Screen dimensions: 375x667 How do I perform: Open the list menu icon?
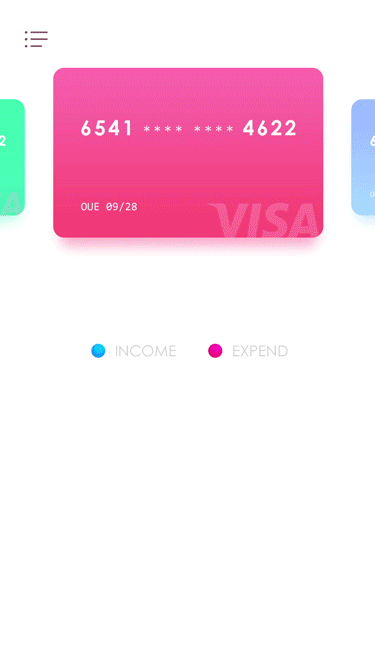coord(36,39)
